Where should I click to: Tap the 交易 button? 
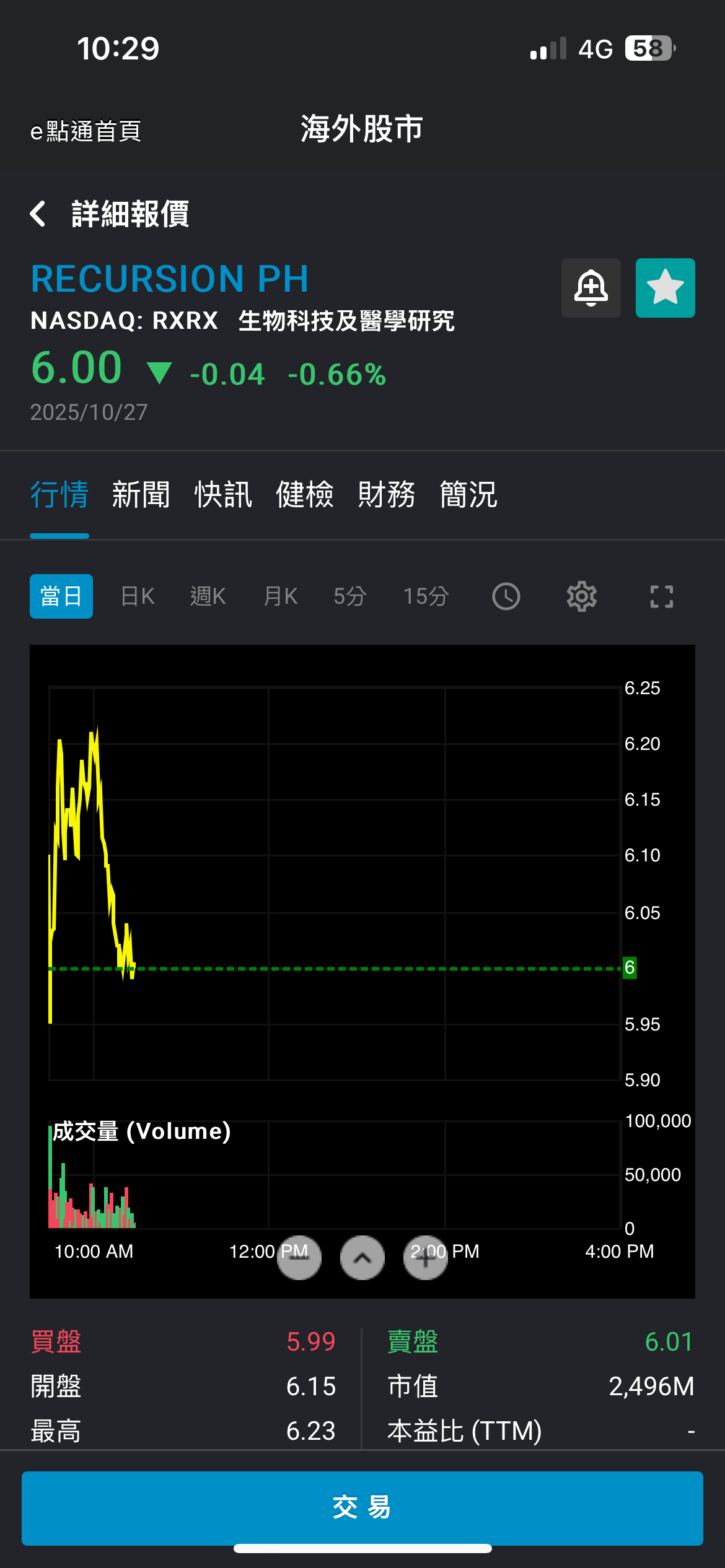(362, 1508)
